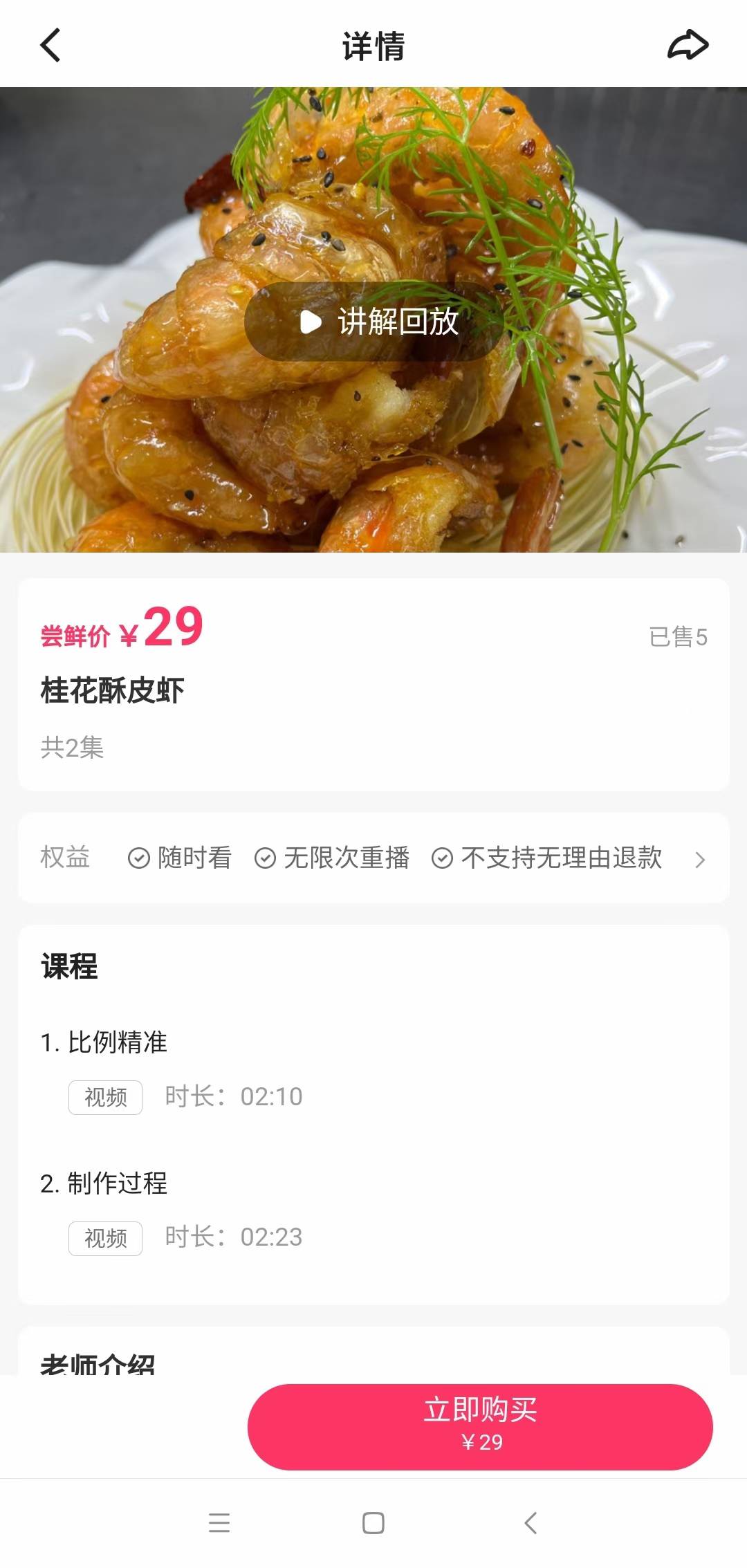Image resolution: width=747 pixels, height=1568 pixels.
Task: Tap the system back arrow in navigation bar
Action: point(528,1524)
